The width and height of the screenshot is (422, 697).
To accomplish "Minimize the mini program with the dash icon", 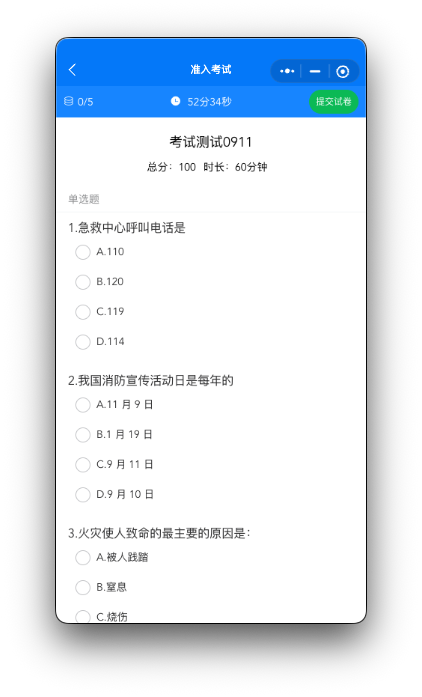I will (x=315, y=71).
